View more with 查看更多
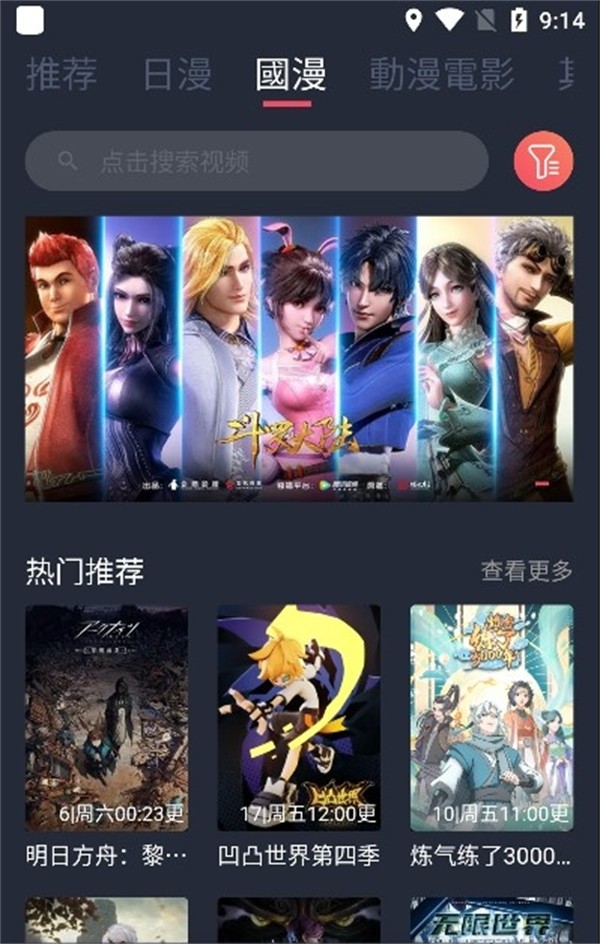The image size is (600, 944). click(x=527, y=571)
